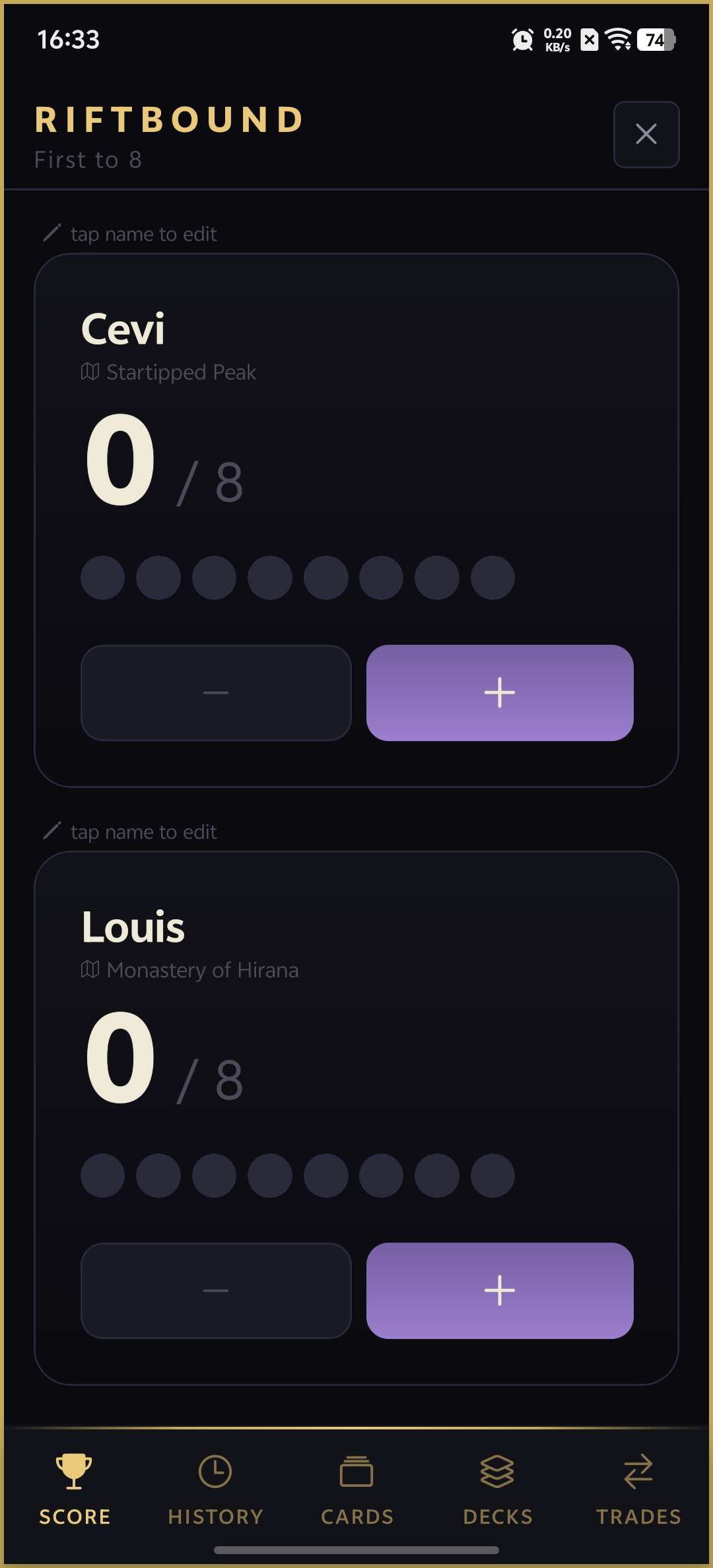This screenshot has width=713, height=1568.
Task: Click the map icon next to Startipped Peak
Action: click(x=89, y=372)
